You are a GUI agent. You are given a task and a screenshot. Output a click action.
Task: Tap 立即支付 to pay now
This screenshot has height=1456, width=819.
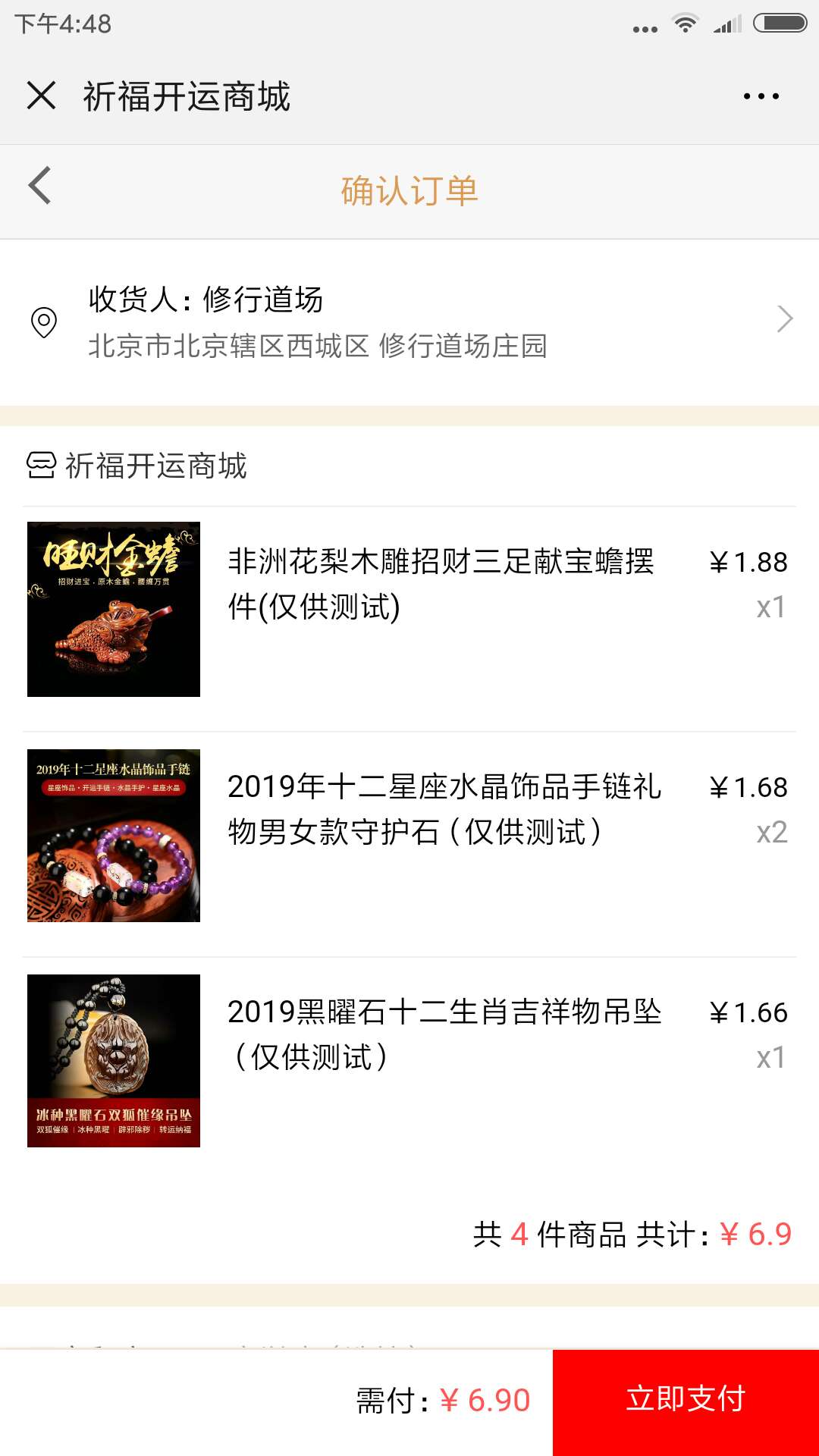(686, 1400)
